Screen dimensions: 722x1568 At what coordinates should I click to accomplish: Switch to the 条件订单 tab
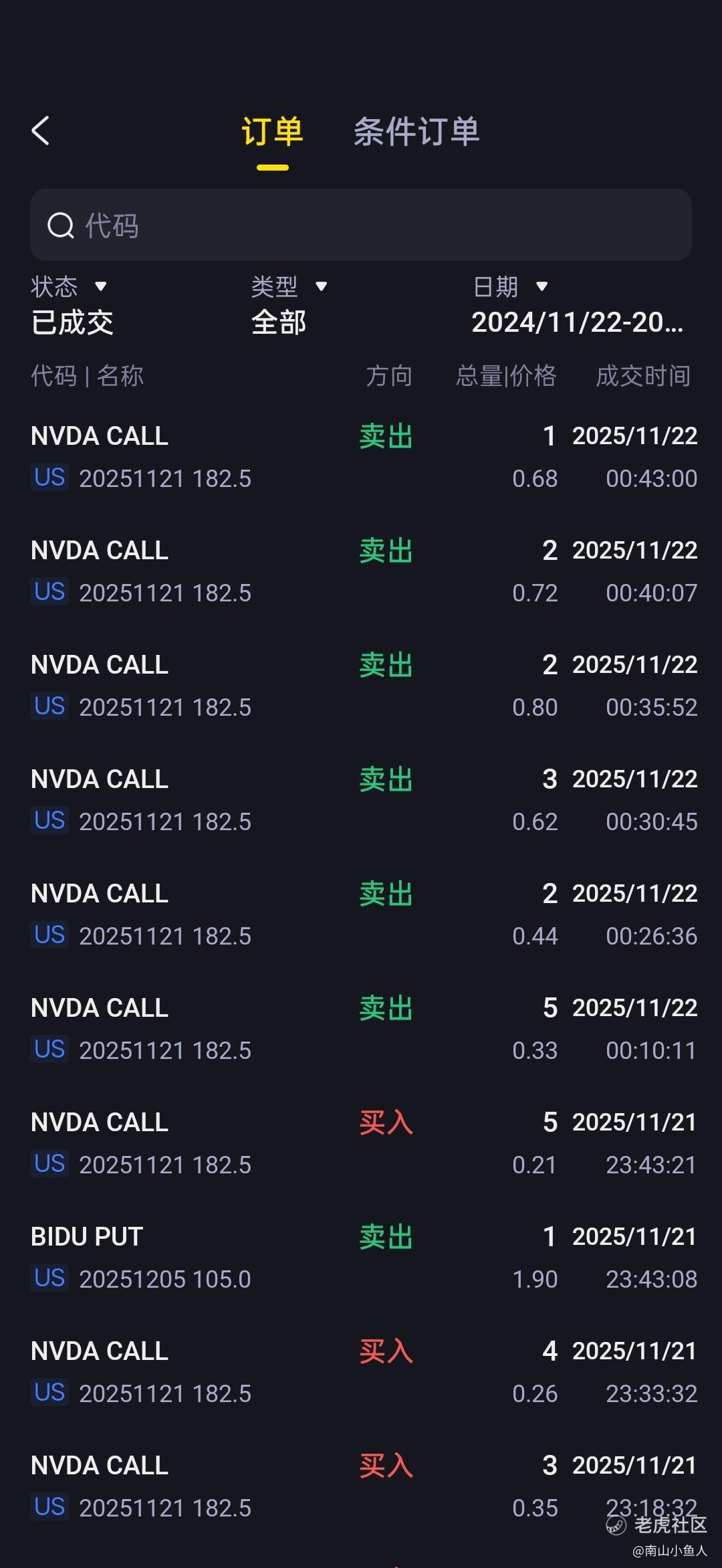(416, 131)
